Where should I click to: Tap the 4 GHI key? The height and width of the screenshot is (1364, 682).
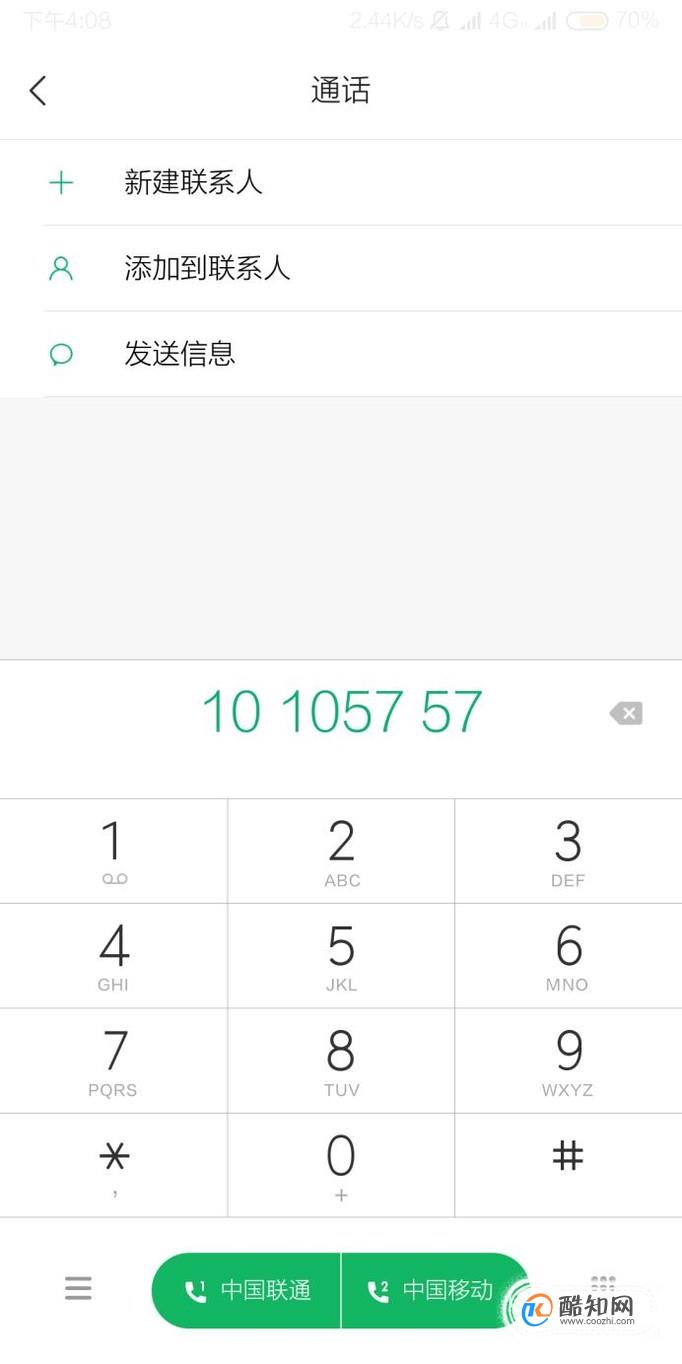(113, 956)
